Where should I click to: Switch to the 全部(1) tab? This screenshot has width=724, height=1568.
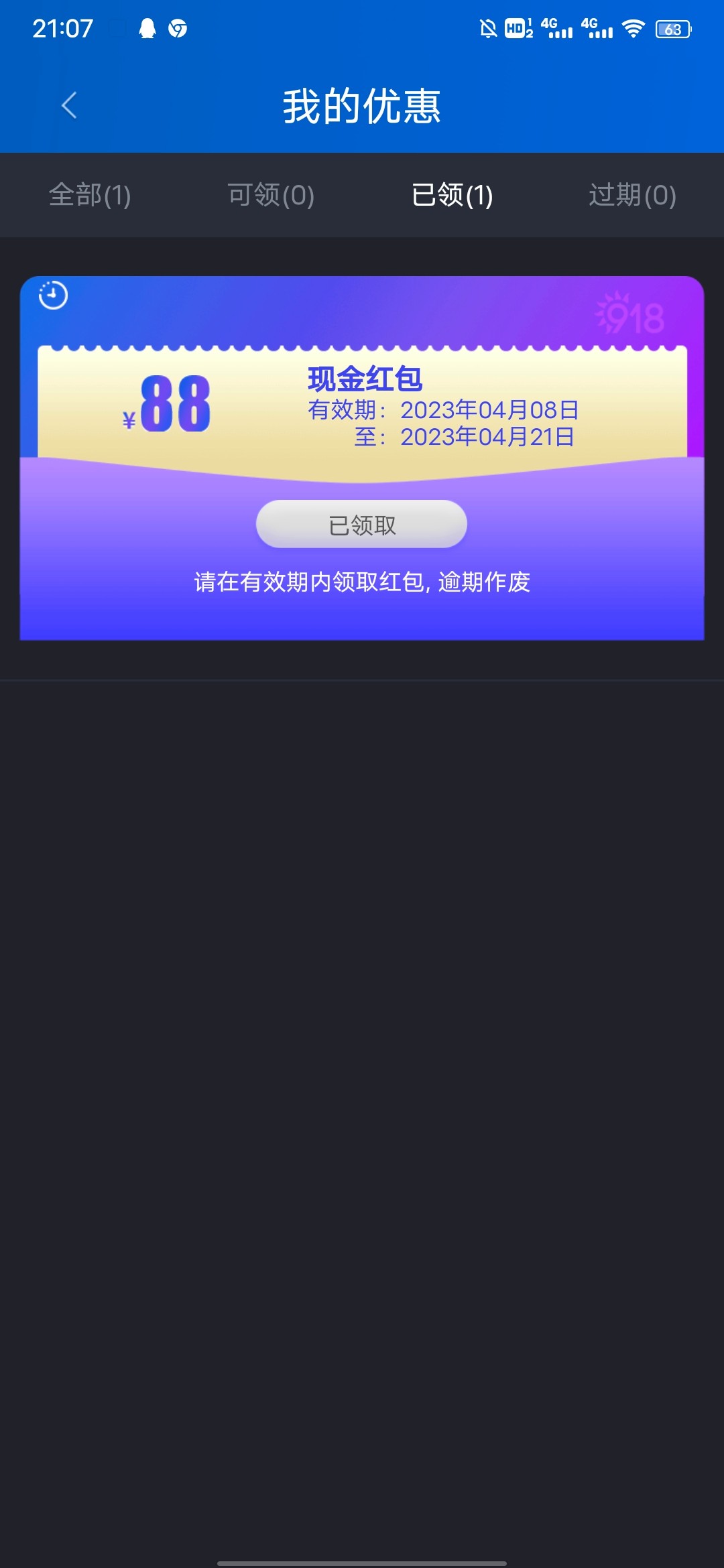tap(90, 195)
